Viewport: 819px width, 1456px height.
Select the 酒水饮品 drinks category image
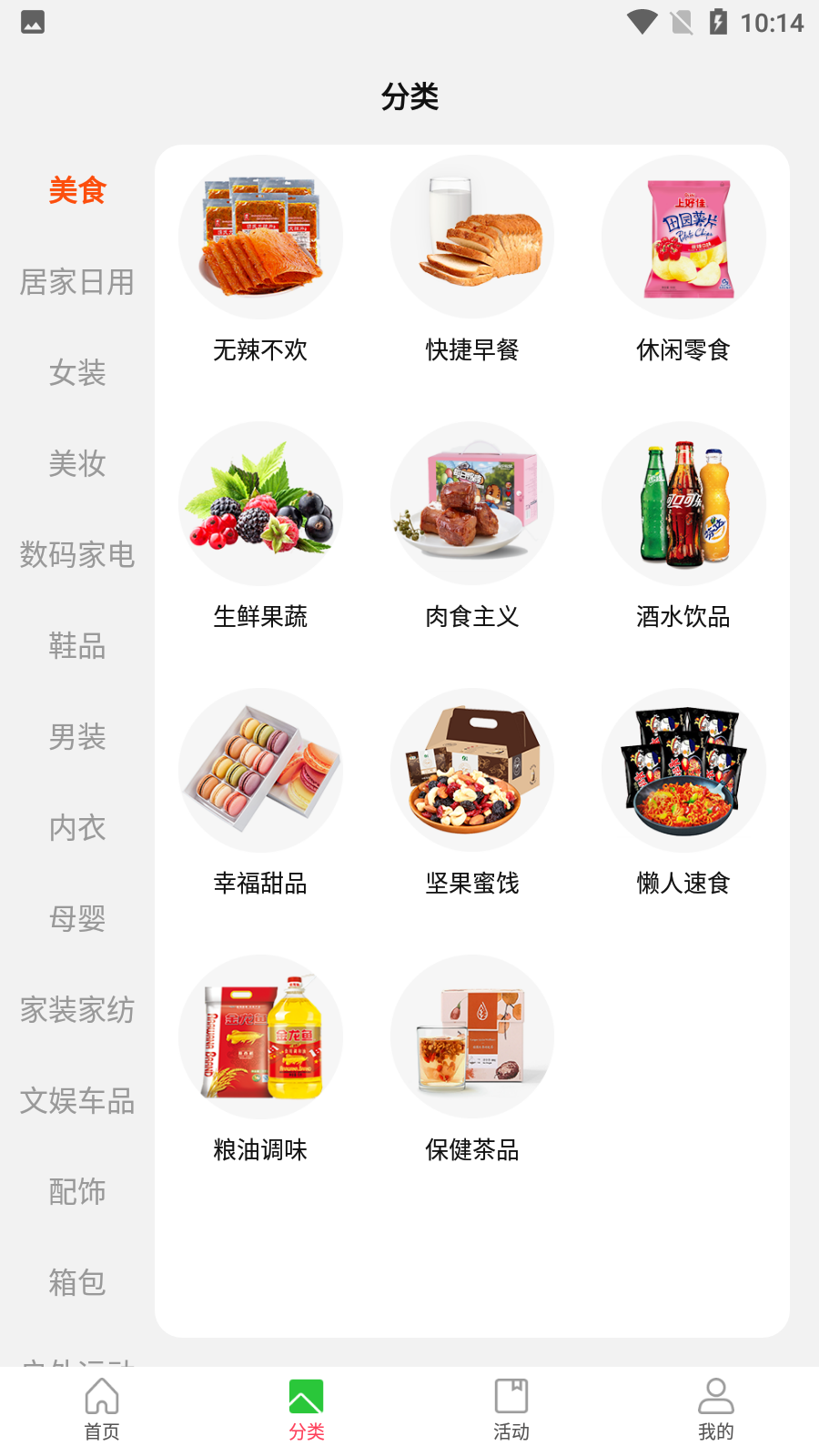click(x=683, y=503)
